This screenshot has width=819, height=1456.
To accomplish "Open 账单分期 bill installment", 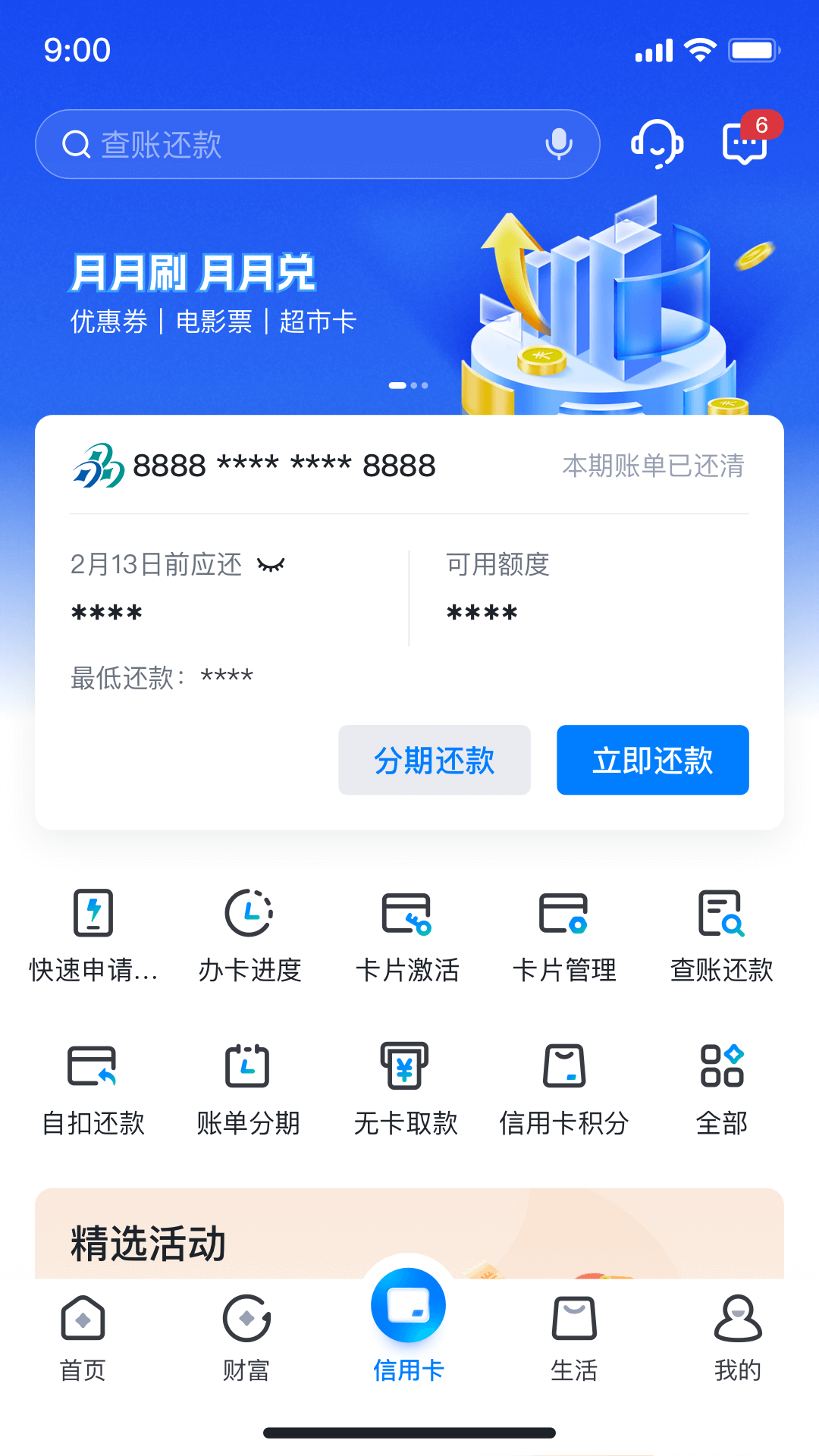I will tap(249, 1086).
